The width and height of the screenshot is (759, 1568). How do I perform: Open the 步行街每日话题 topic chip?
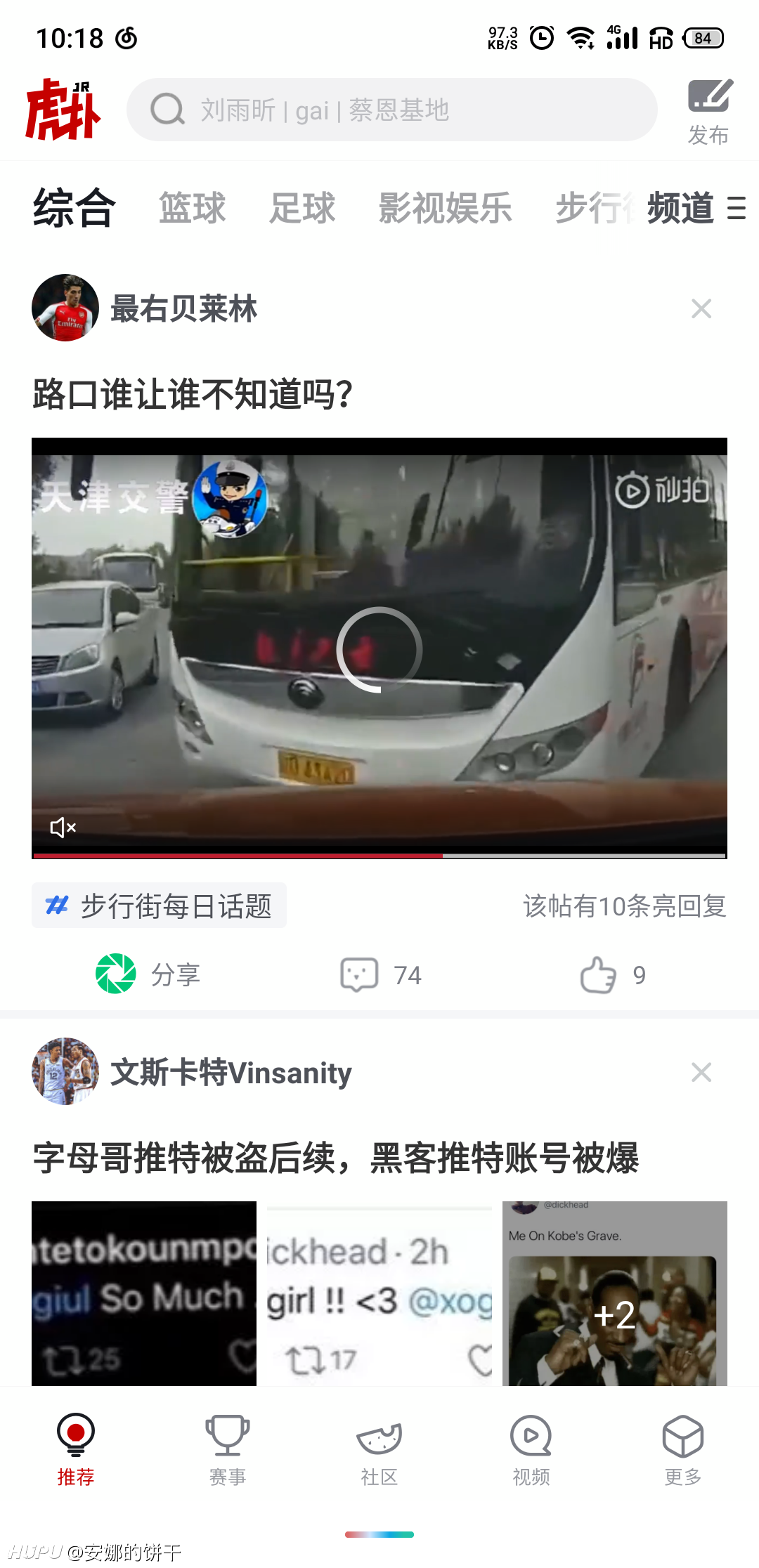[x=160, y=906]
